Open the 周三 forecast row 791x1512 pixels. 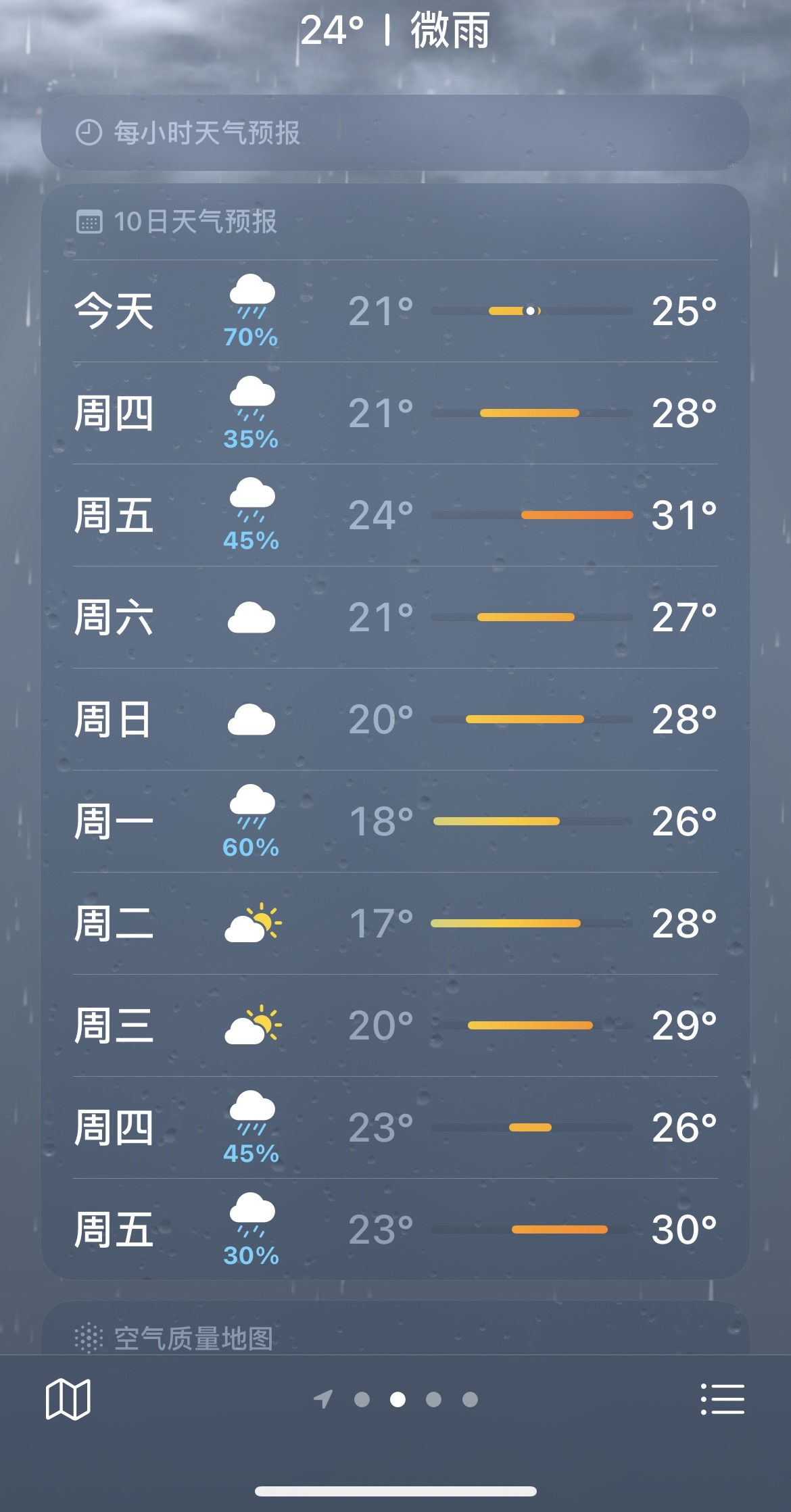[x=395, y=1025]
